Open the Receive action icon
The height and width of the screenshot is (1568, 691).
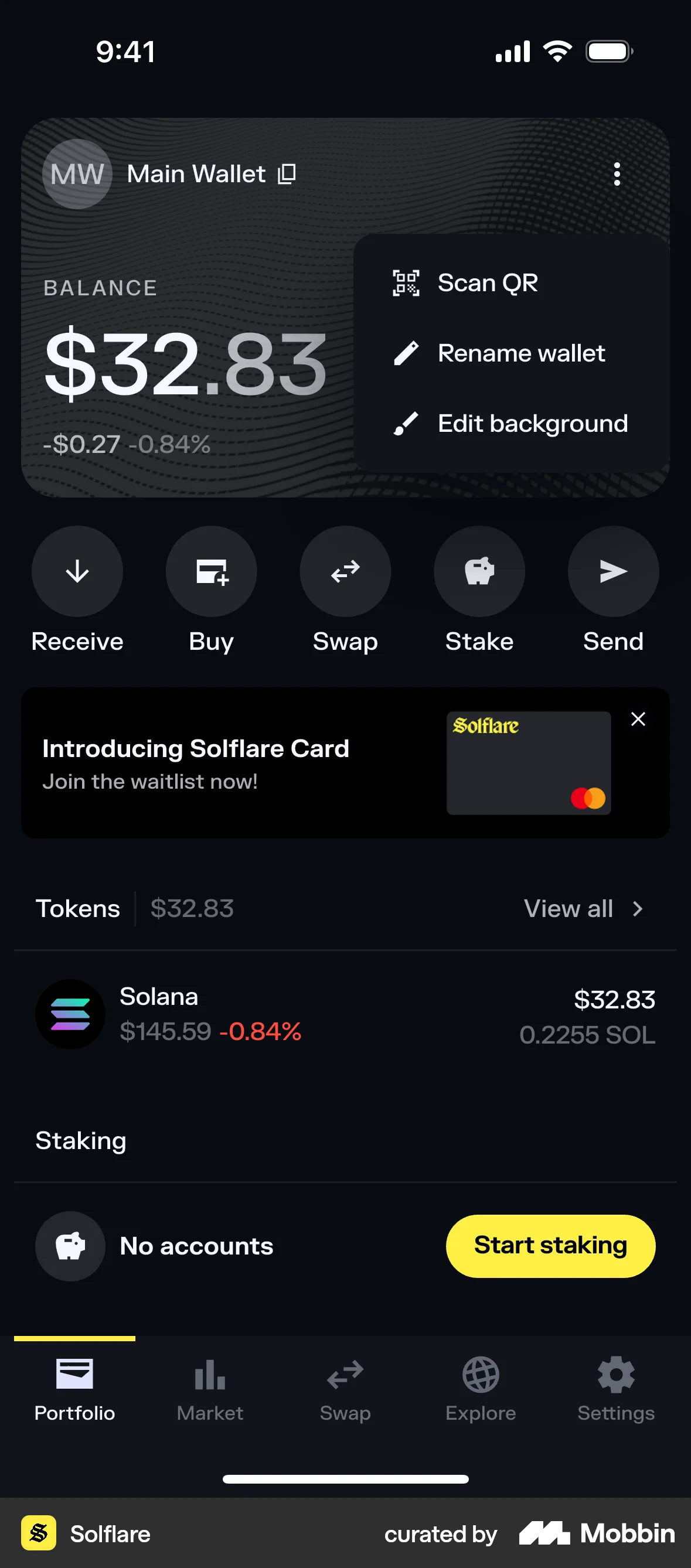(x=77, y=570)
